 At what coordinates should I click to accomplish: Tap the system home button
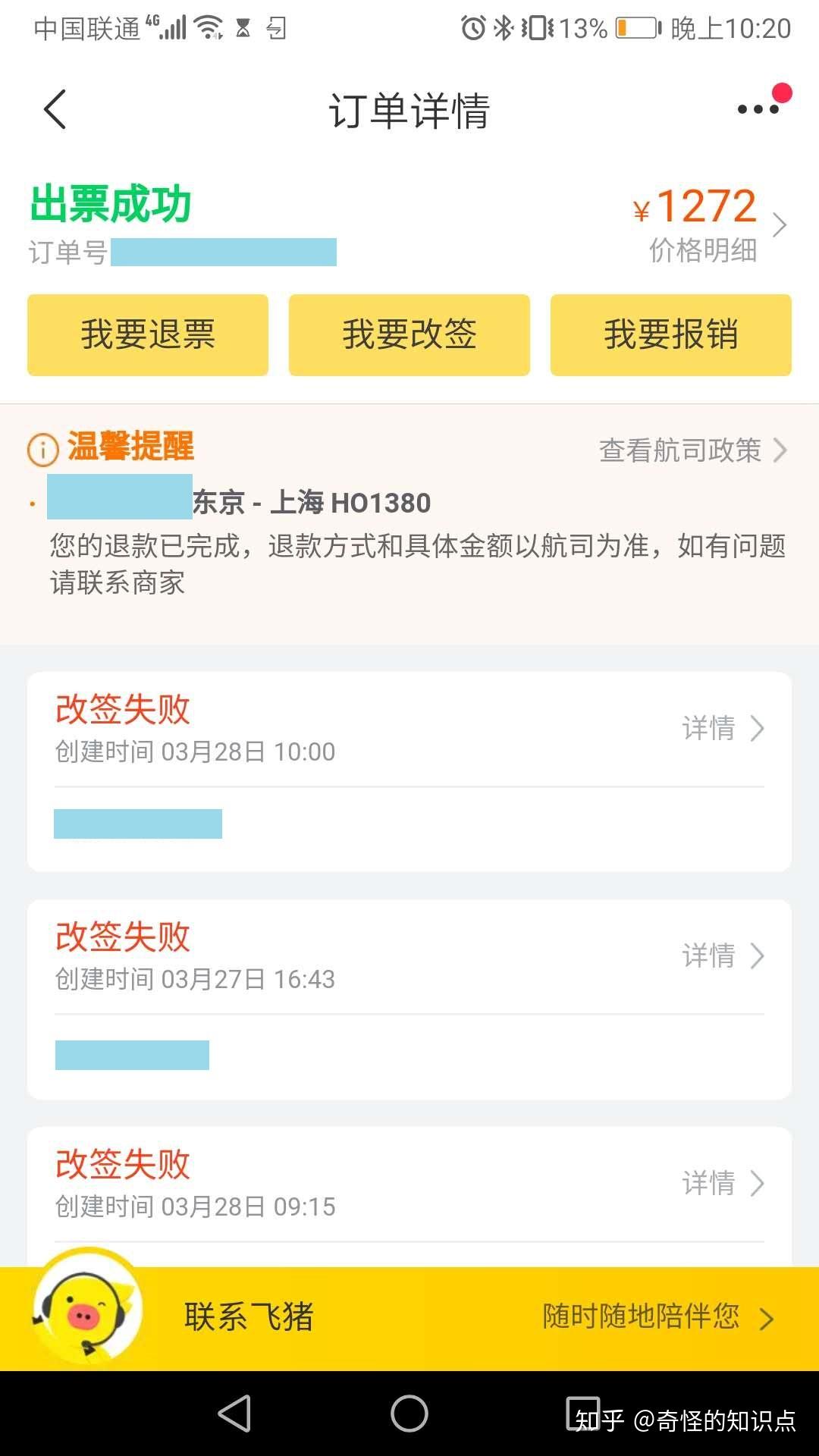pyautogui.click(x=409, y=1414)
